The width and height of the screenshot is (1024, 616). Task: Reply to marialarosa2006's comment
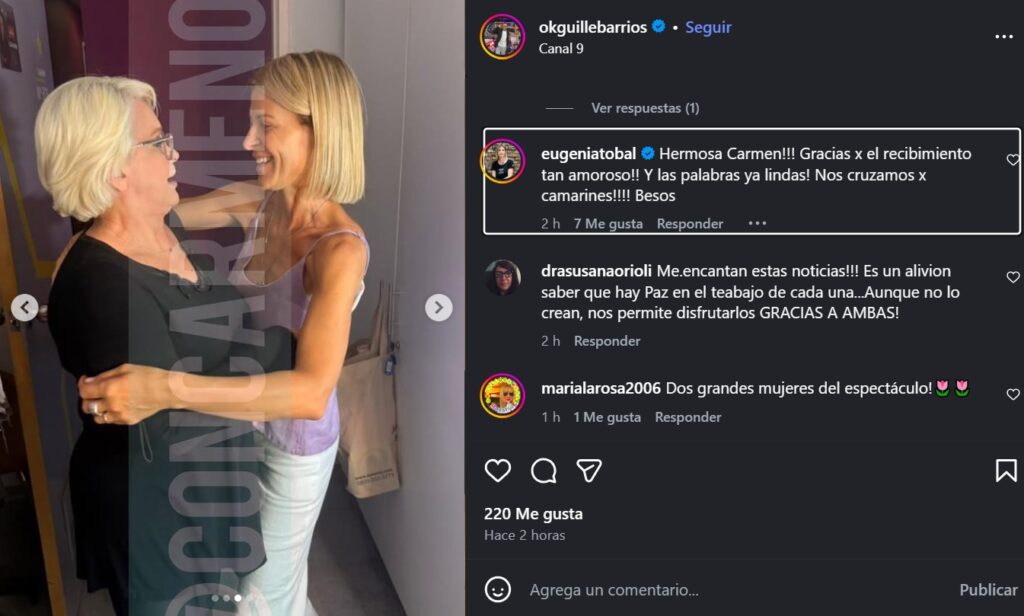[x=687, y=417]
